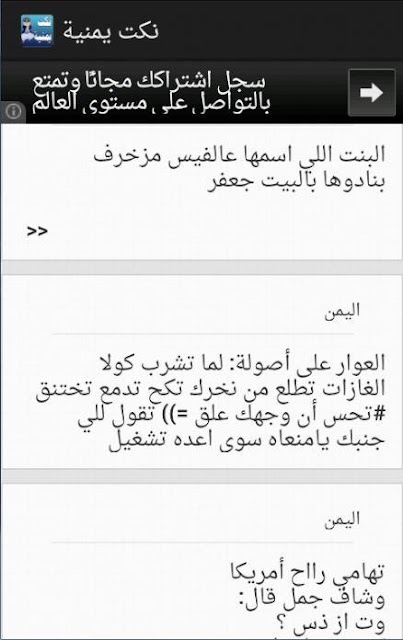Open the ad info icon
Image resolution: width=403 pixels, height=640 pixels.
tap(13, 111)
